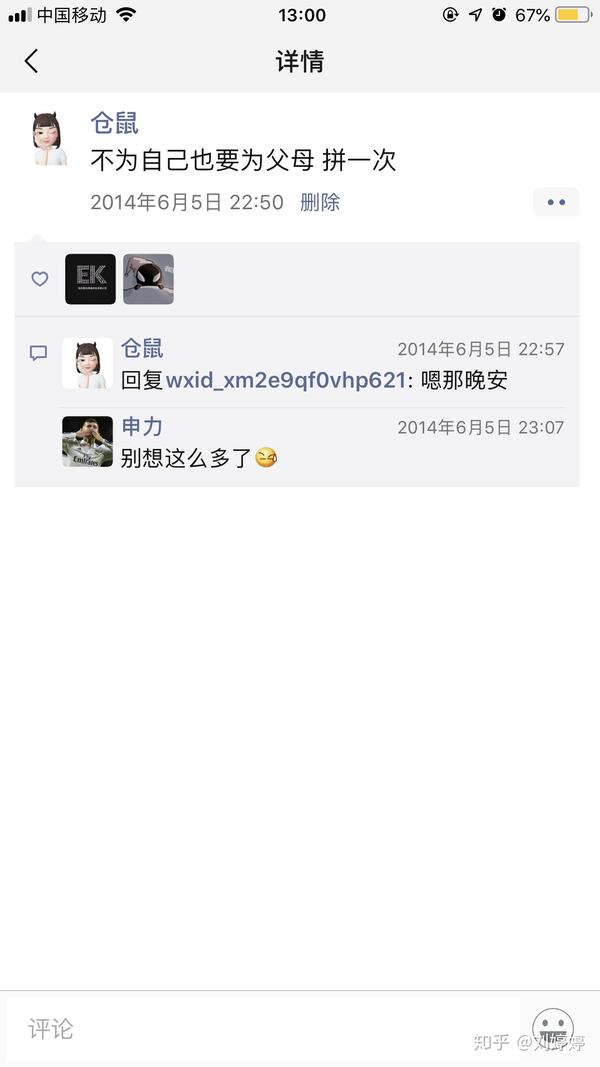
Task: View the EK avatar in the likes row
Action: [90, 279]
